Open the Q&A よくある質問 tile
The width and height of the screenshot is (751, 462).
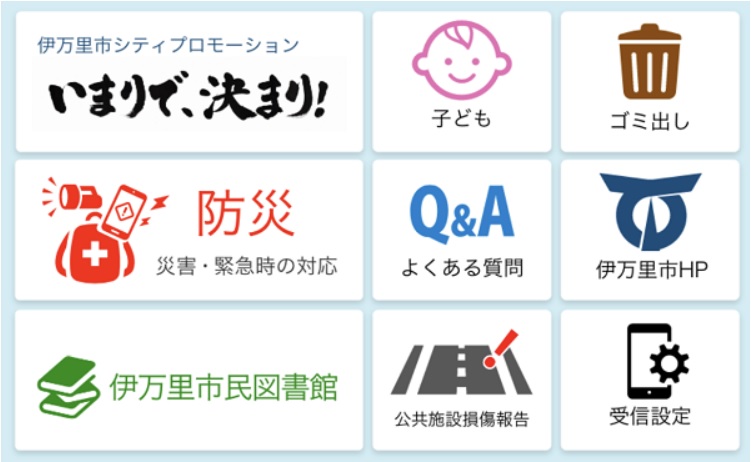coord(461,230)
